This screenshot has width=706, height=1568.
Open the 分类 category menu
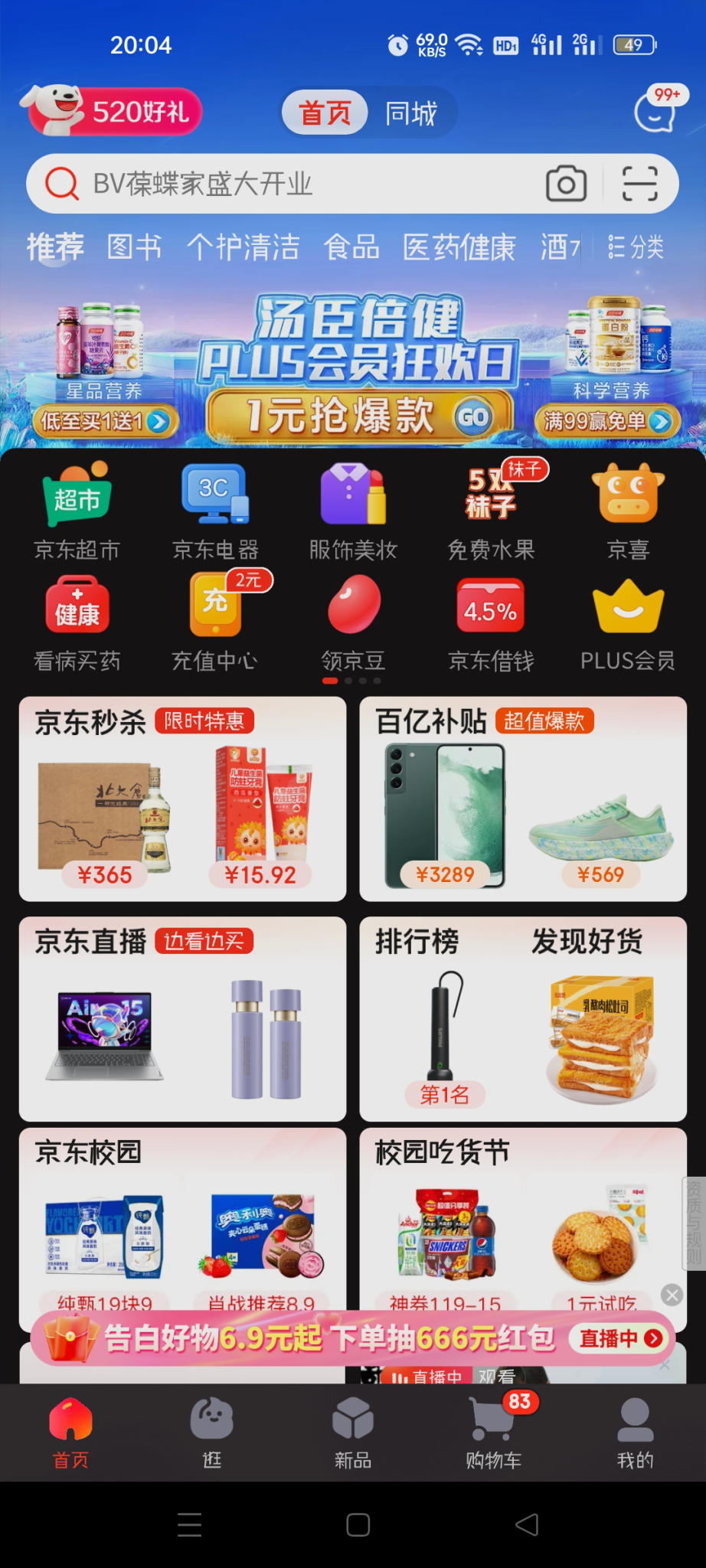pos(636,247)
